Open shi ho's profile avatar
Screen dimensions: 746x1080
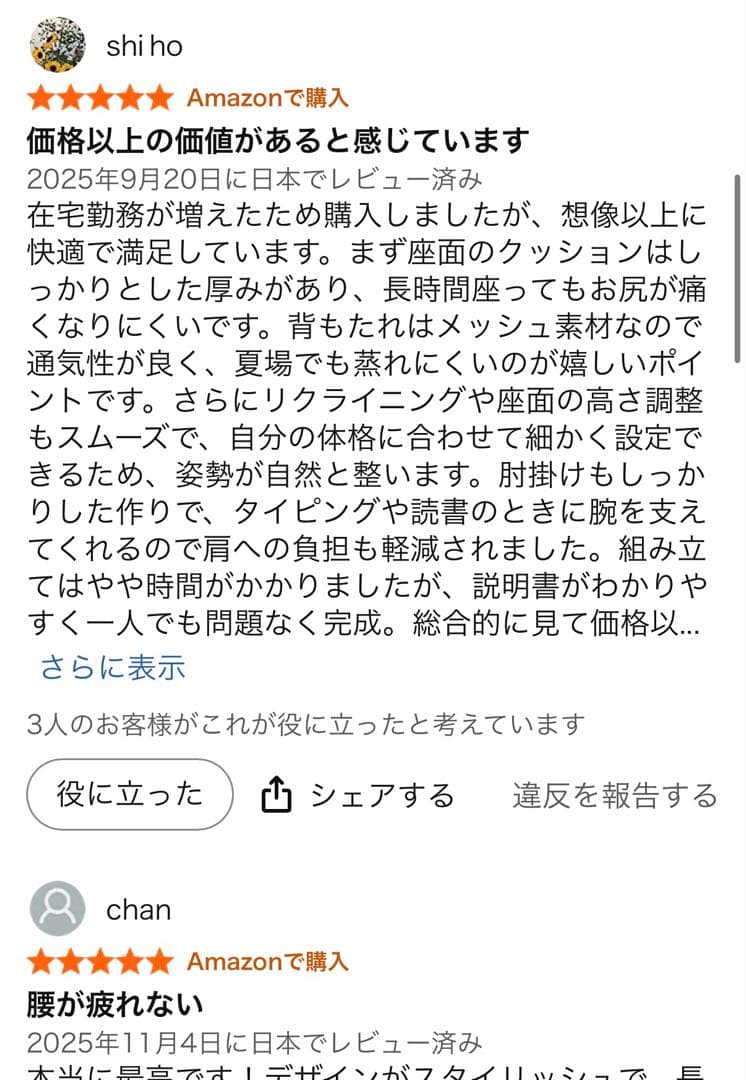pyautogui.click(x=57, y=44)
